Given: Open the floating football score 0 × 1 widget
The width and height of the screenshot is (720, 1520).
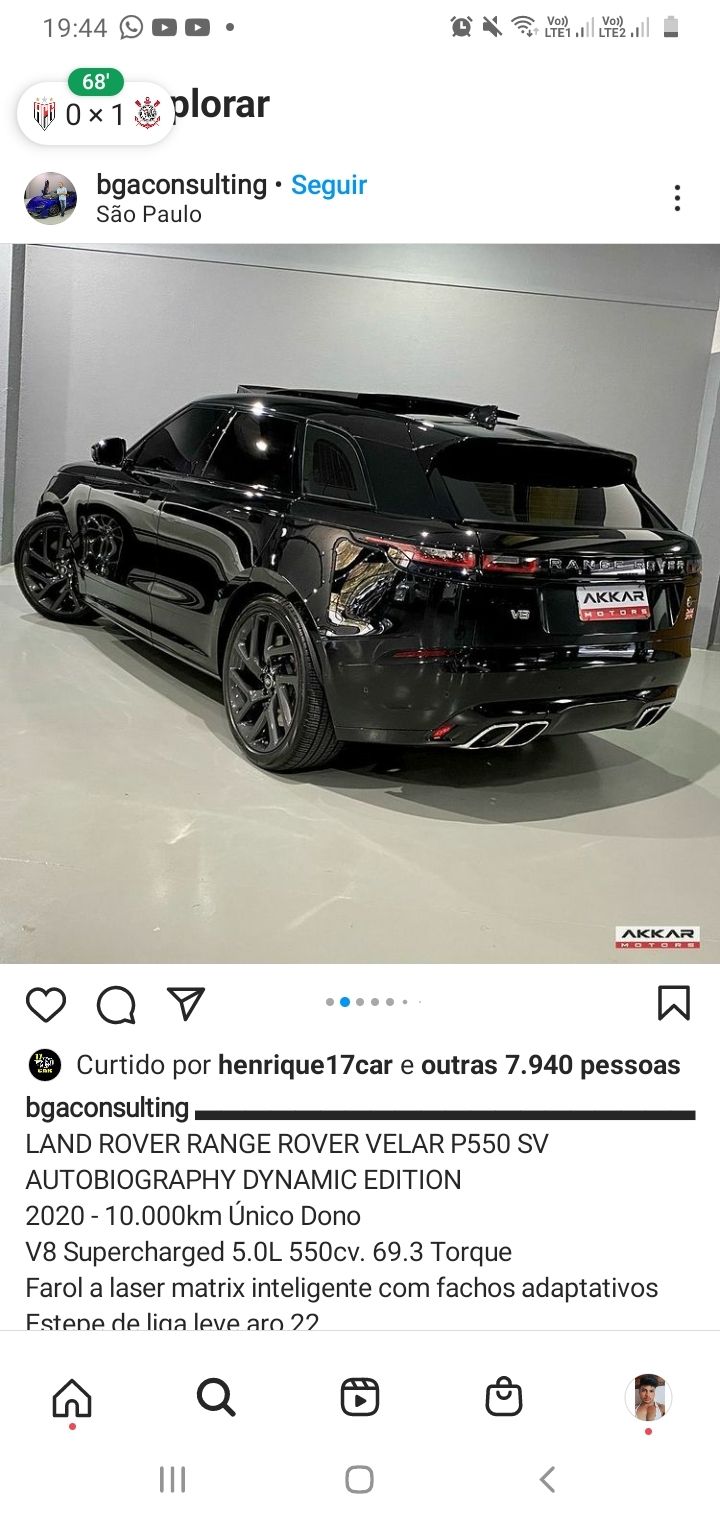Looking at the screenshot, I should 96,109.
